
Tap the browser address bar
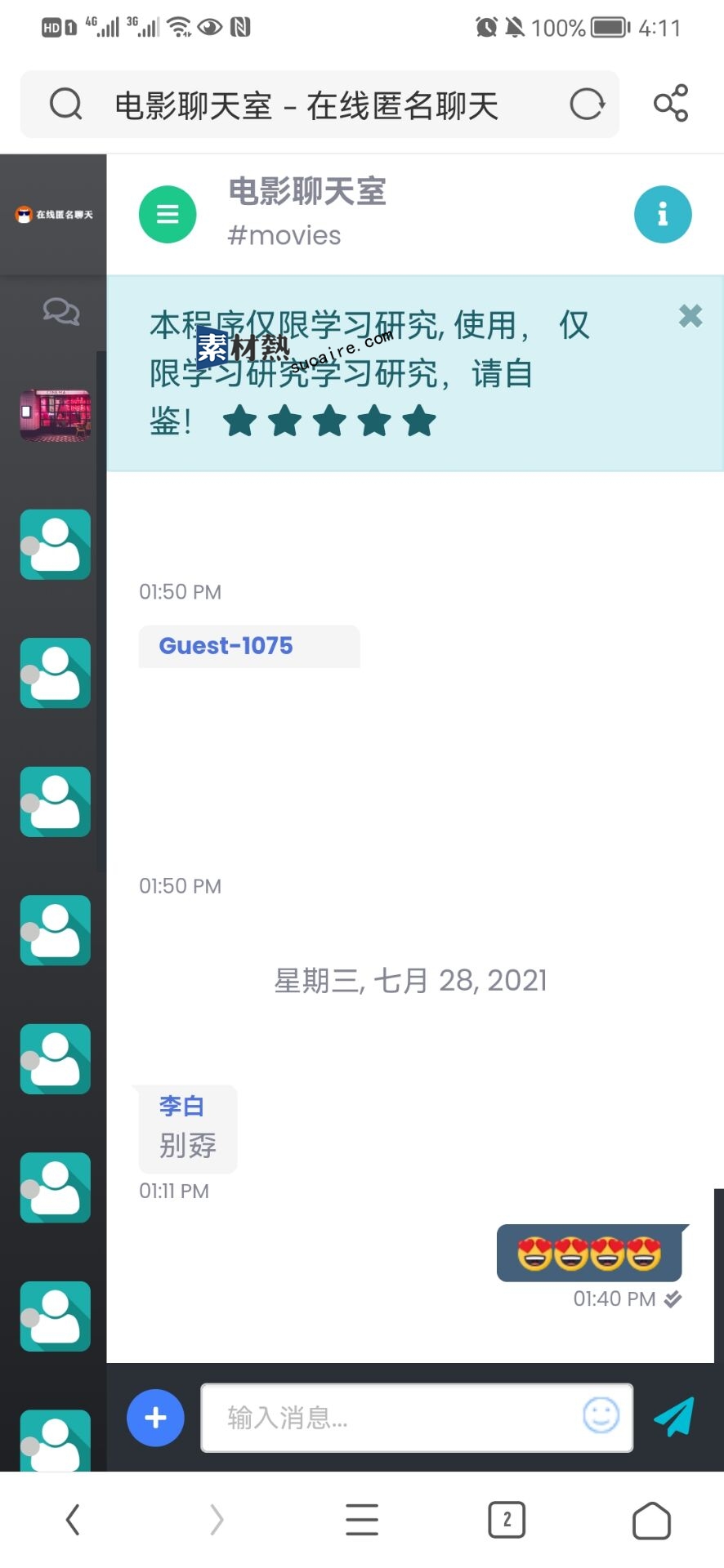tap(320, 105)
